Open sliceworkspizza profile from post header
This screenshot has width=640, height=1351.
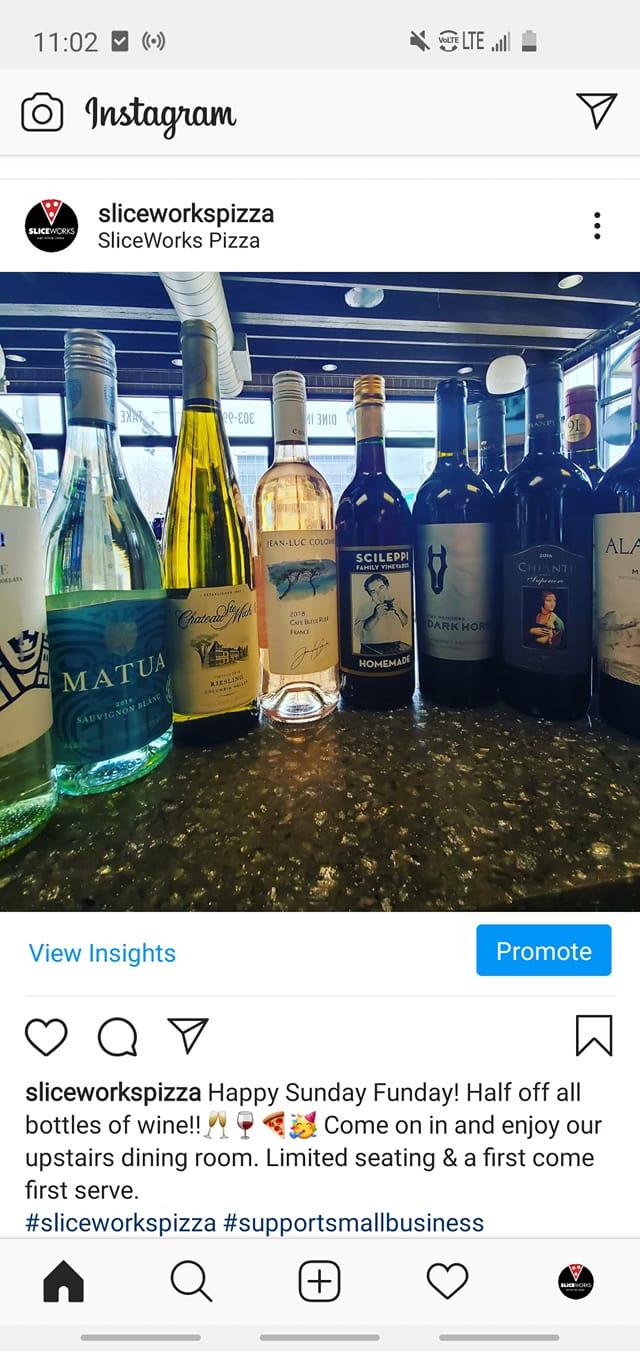point(186,213)
